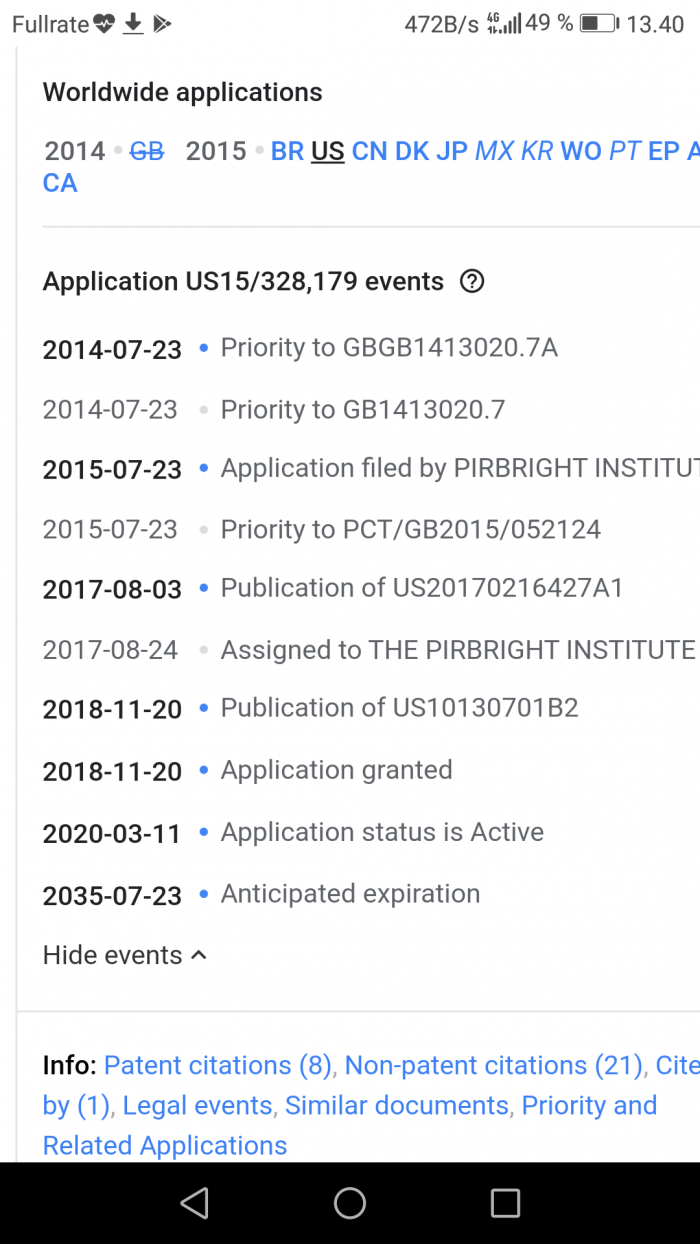Open the EP application link
This screenshot has width=700, height=1244.
coord(664,151)
